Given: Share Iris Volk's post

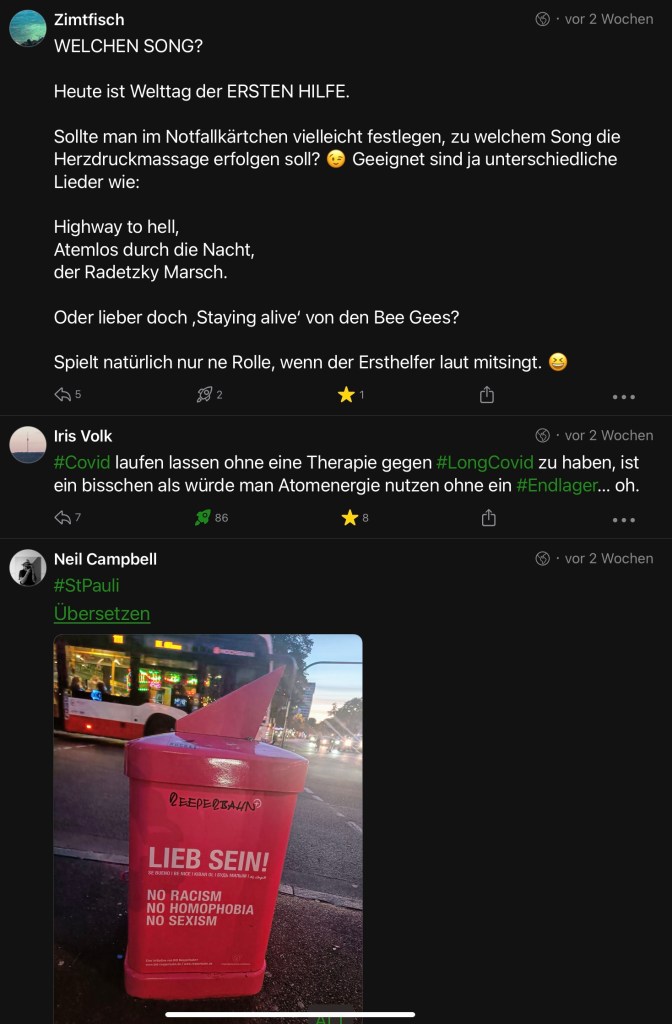Looking at the screenshot, I should [x=488, y=518].
